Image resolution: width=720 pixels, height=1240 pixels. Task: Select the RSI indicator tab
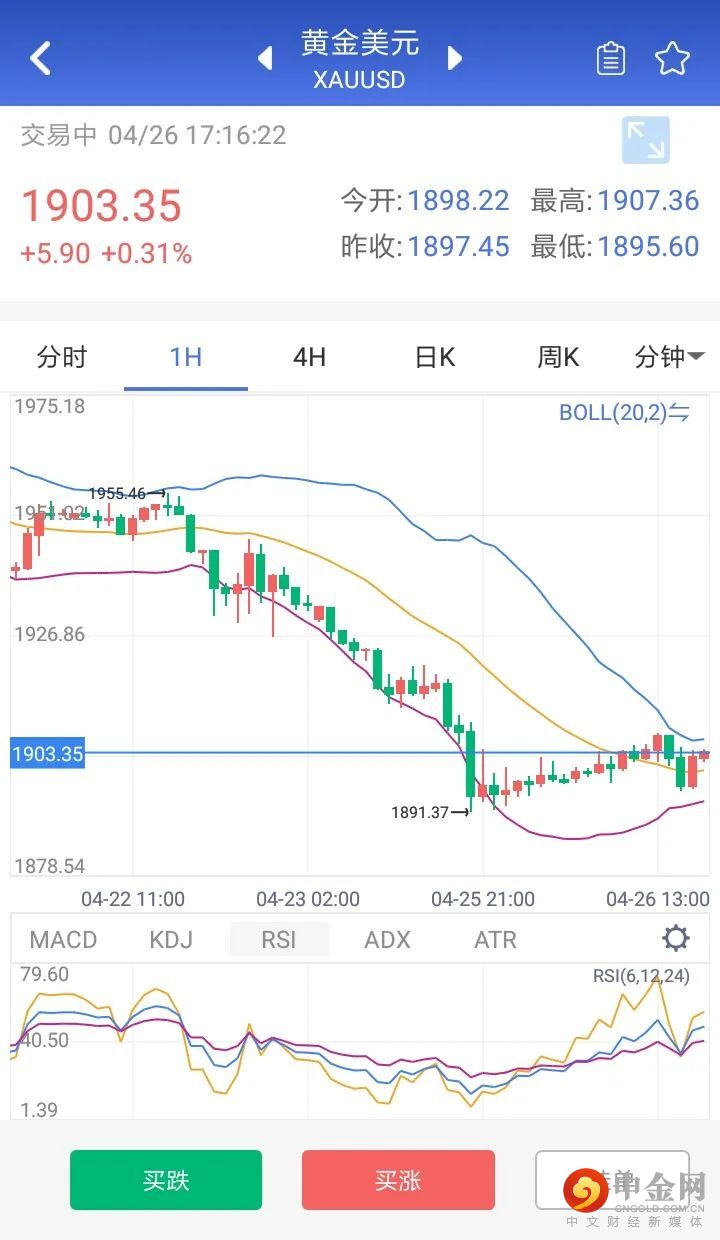tap(279, 940)
